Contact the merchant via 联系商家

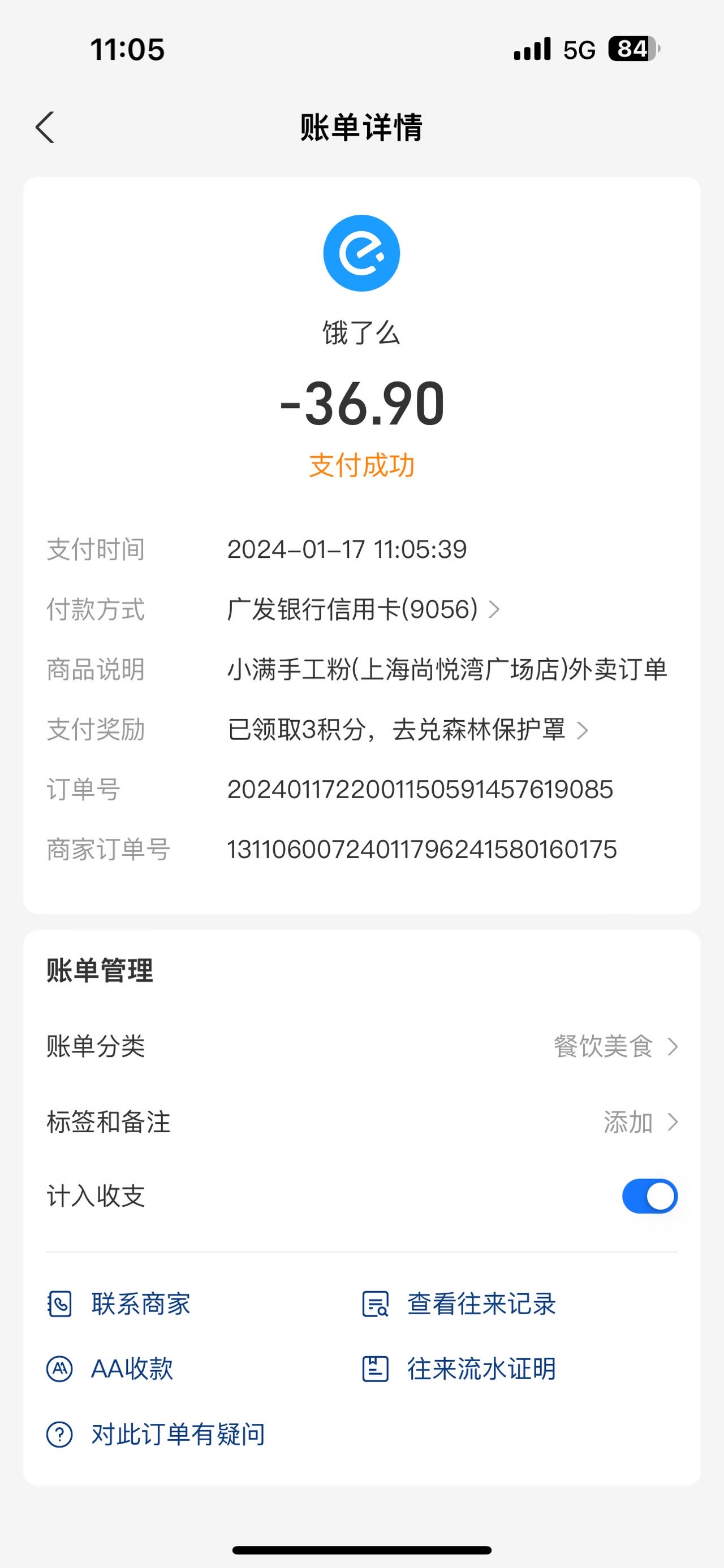pos(119,1304)
